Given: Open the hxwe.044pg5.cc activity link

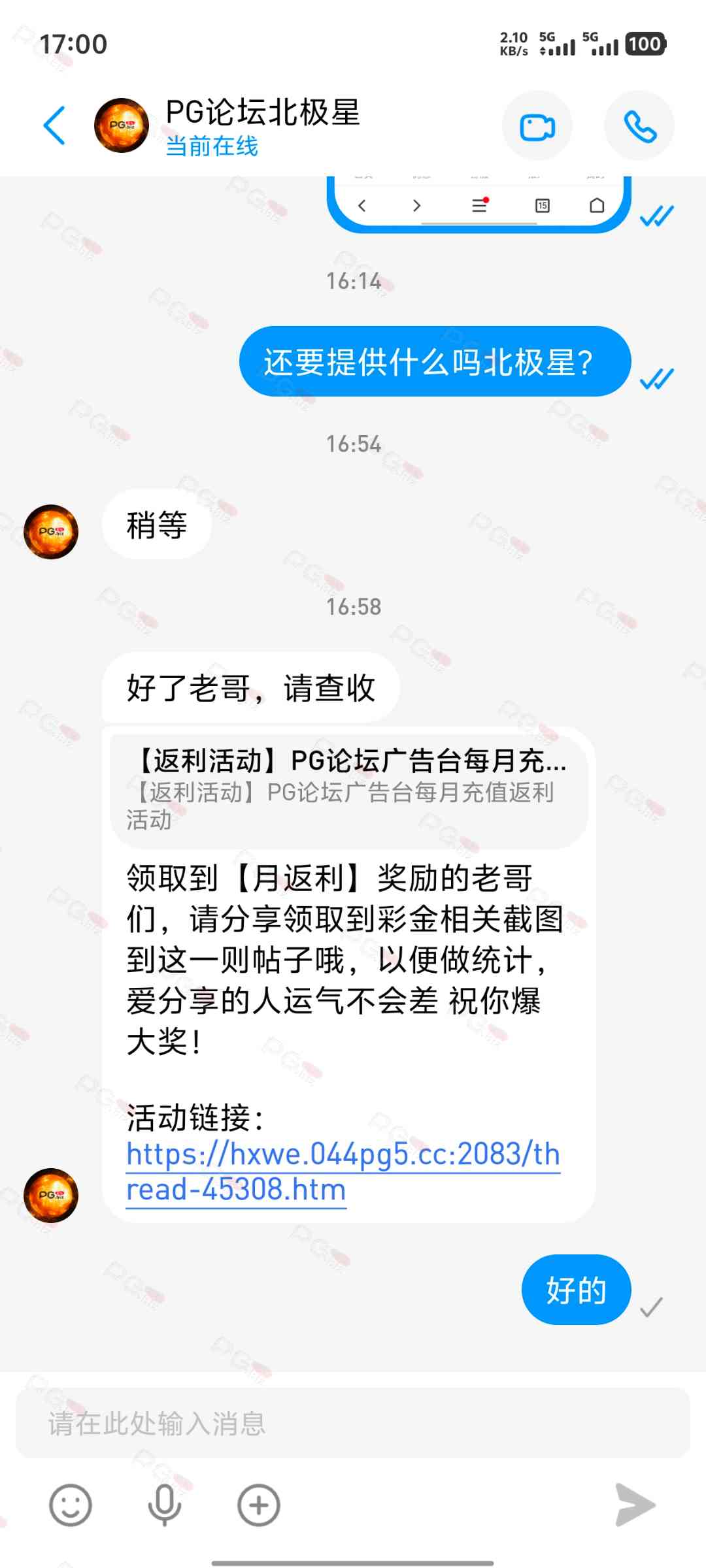Looking at the screenshot, I should pyautogui.click(x=343, y=1171).
